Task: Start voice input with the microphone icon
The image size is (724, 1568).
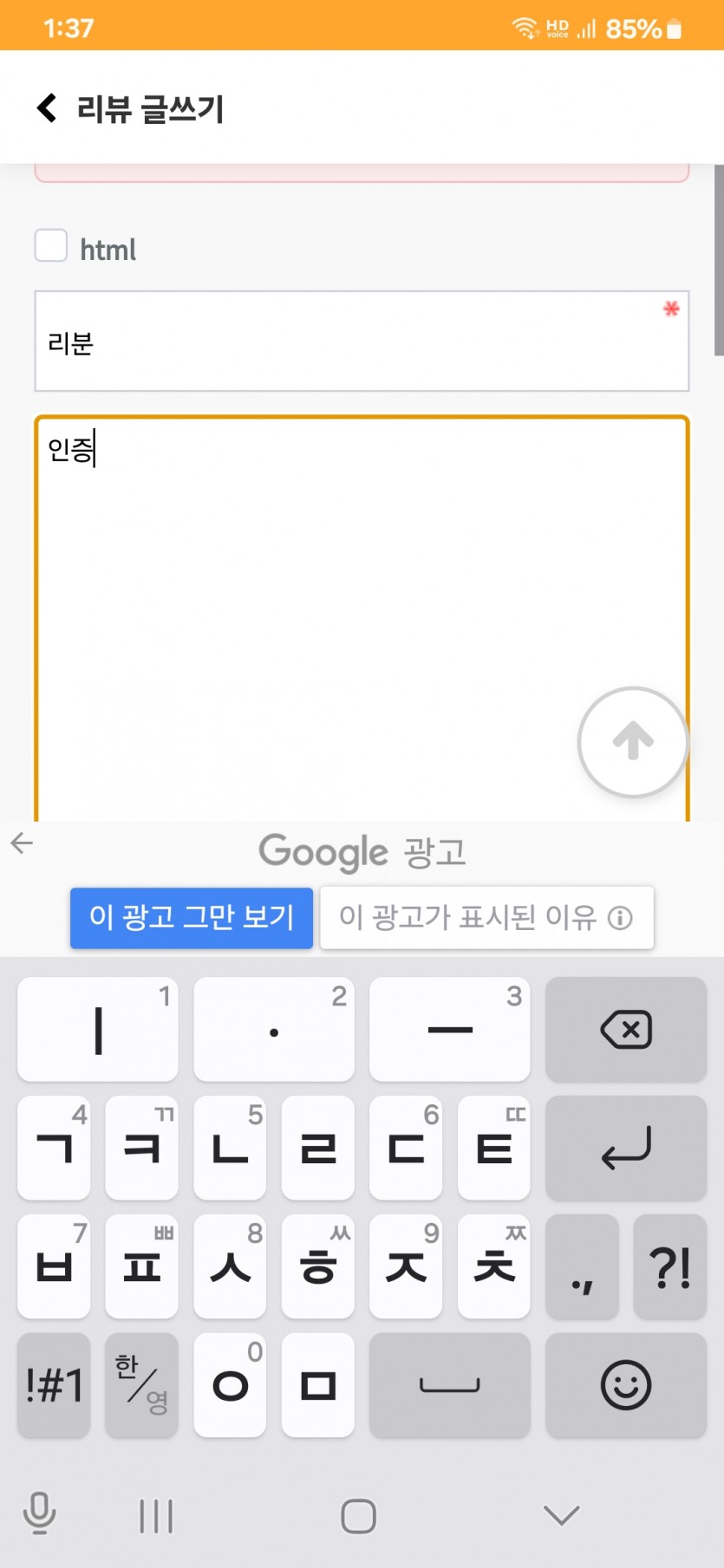Action: coord(39,1513)
